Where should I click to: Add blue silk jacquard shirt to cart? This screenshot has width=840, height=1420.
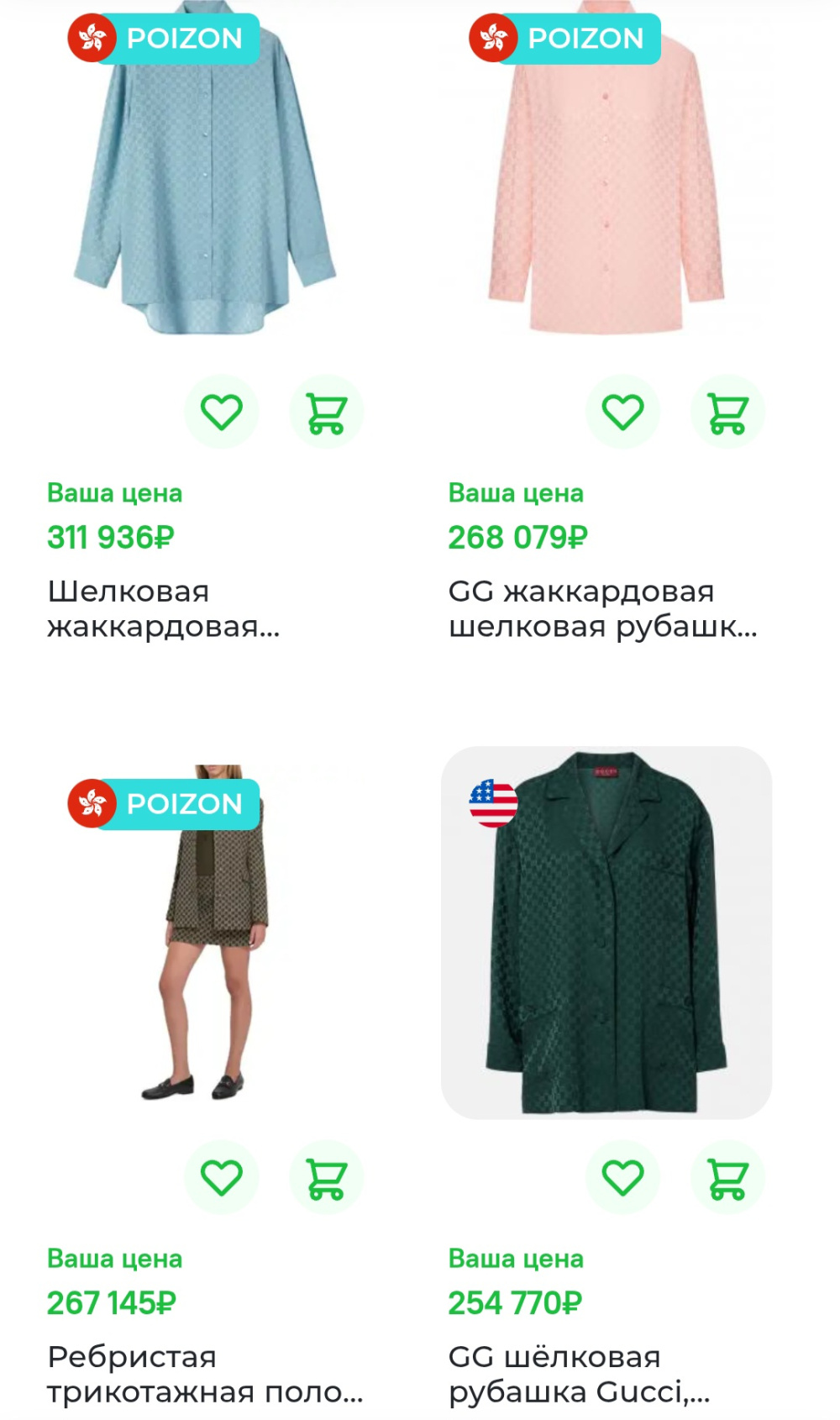pos(326,412)
